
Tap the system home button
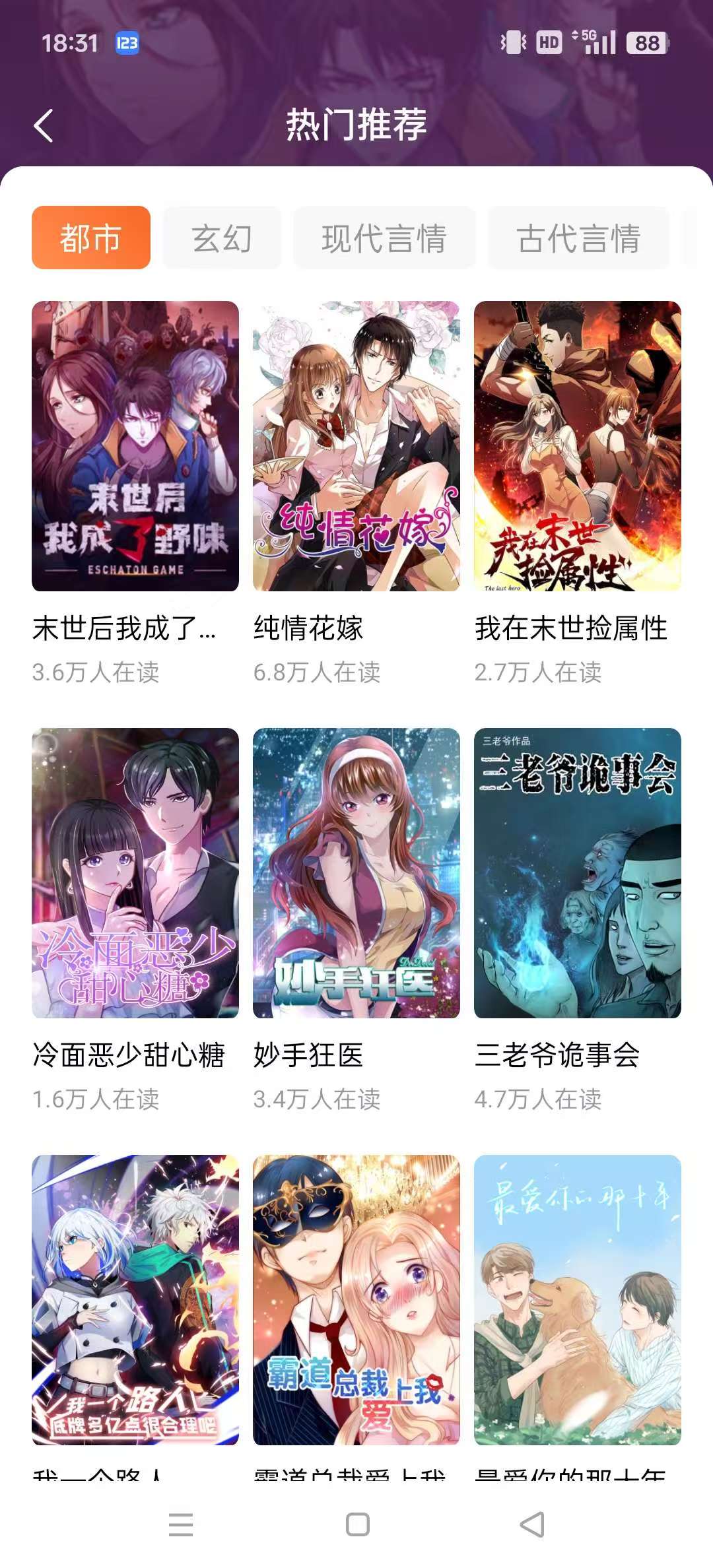pos(357,1524)
